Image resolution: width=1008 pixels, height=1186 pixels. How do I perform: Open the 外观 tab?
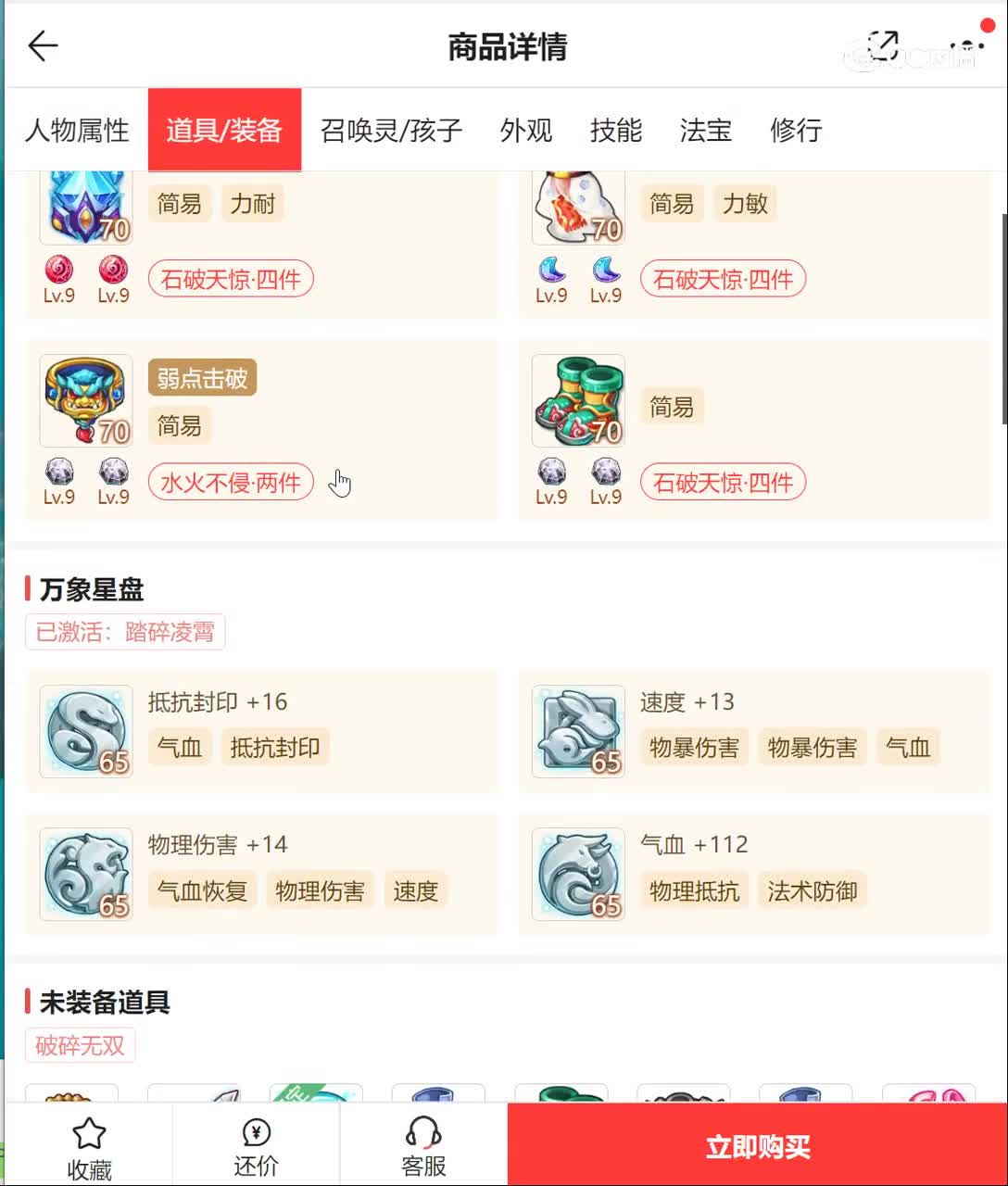coord(525,131)
